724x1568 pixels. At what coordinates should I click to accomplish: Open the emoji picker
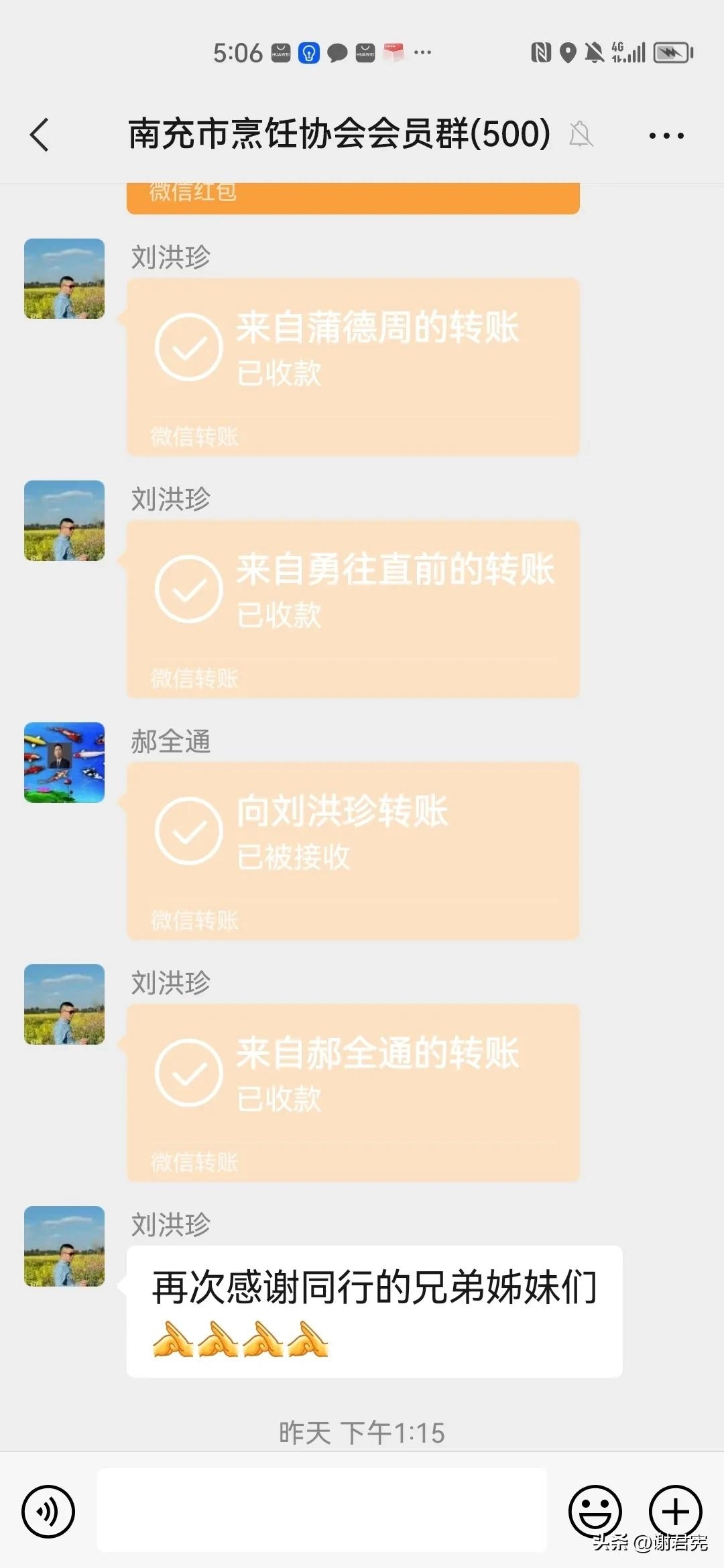595,1511
